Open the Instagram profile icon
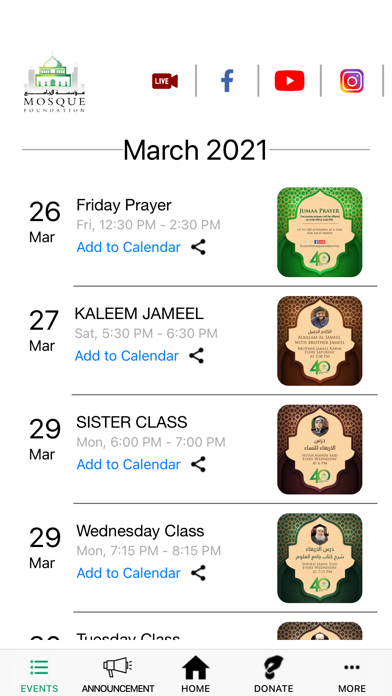 352,81
